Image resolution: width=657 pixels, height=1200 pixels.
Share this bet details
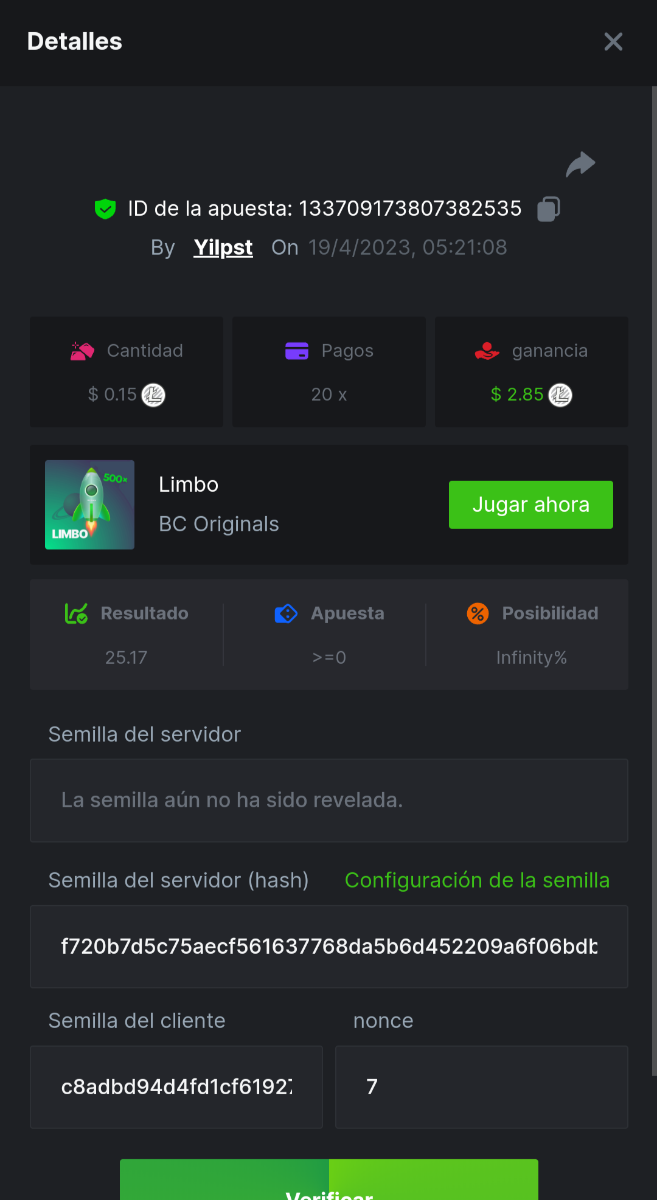click(x=580, y=165)
